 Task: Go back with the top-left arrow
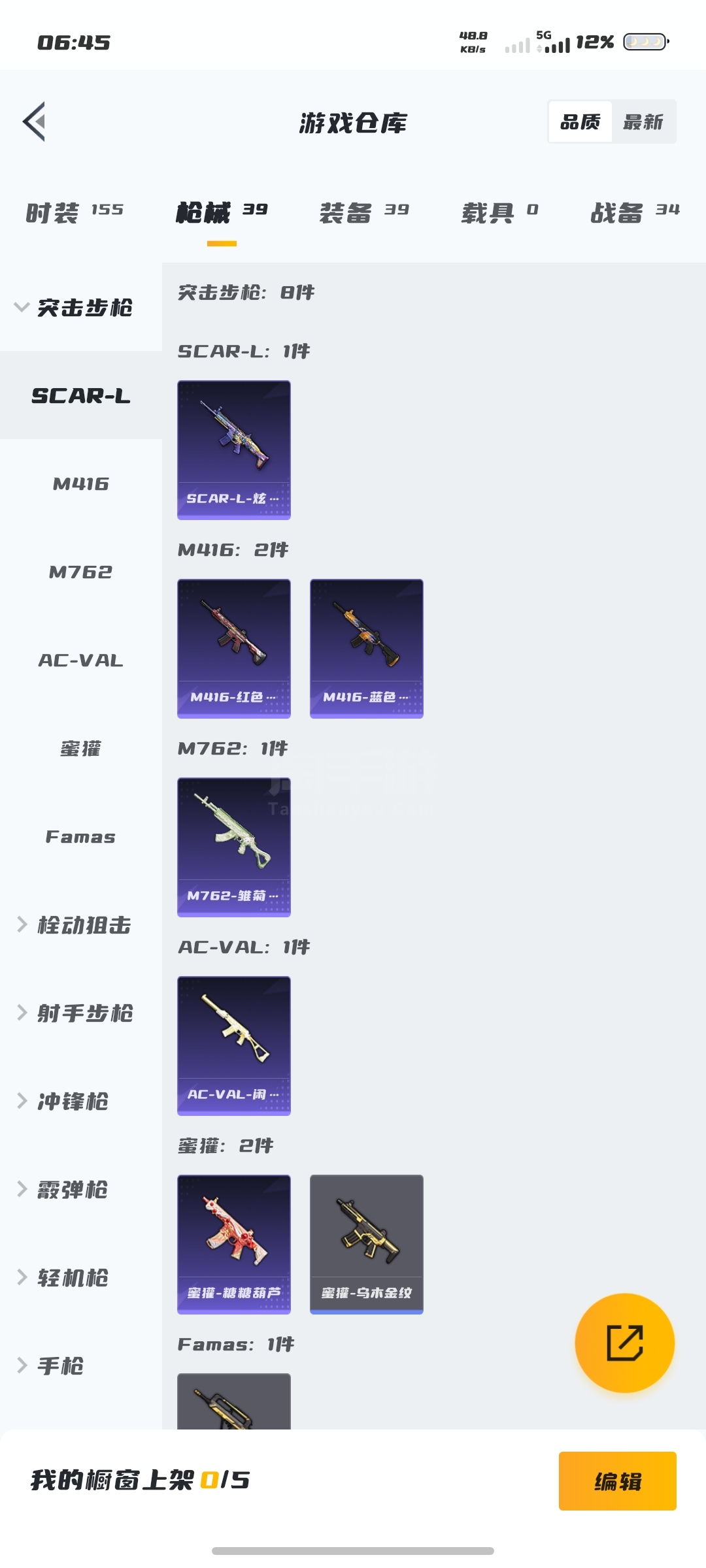[x=34, y=122]
